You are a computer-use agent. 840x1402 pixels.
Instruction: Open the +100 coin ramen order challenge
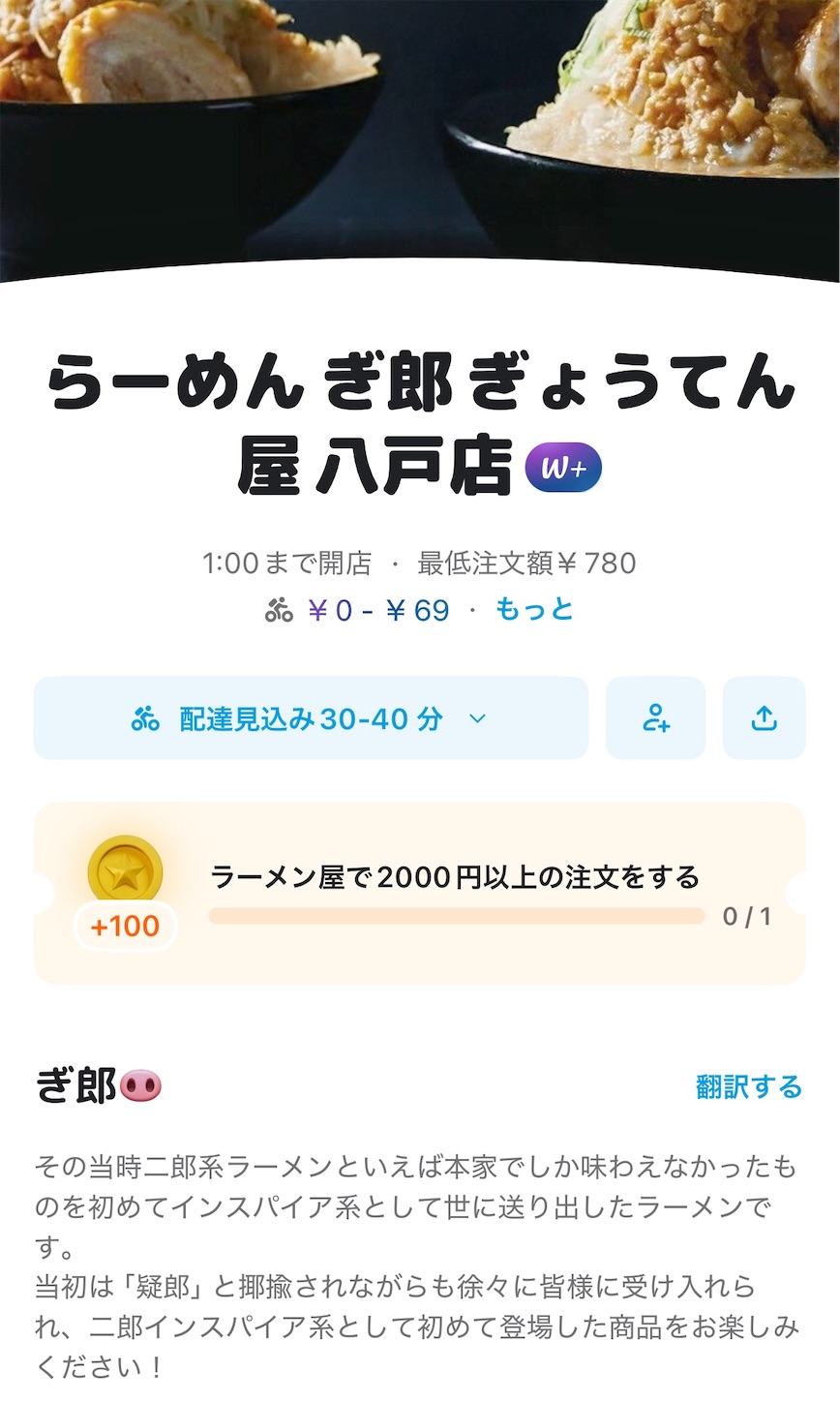[x=419, y=893]
